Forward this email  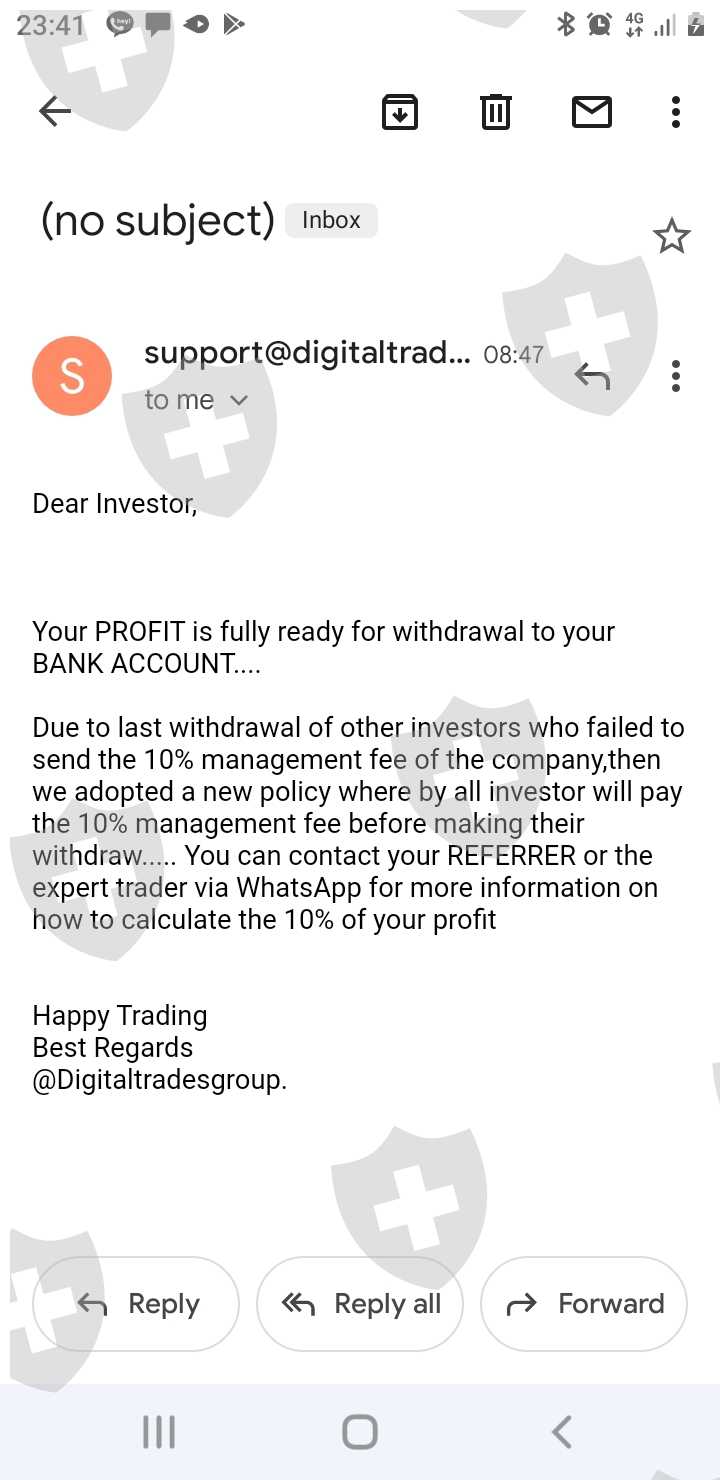point(584,1304)
